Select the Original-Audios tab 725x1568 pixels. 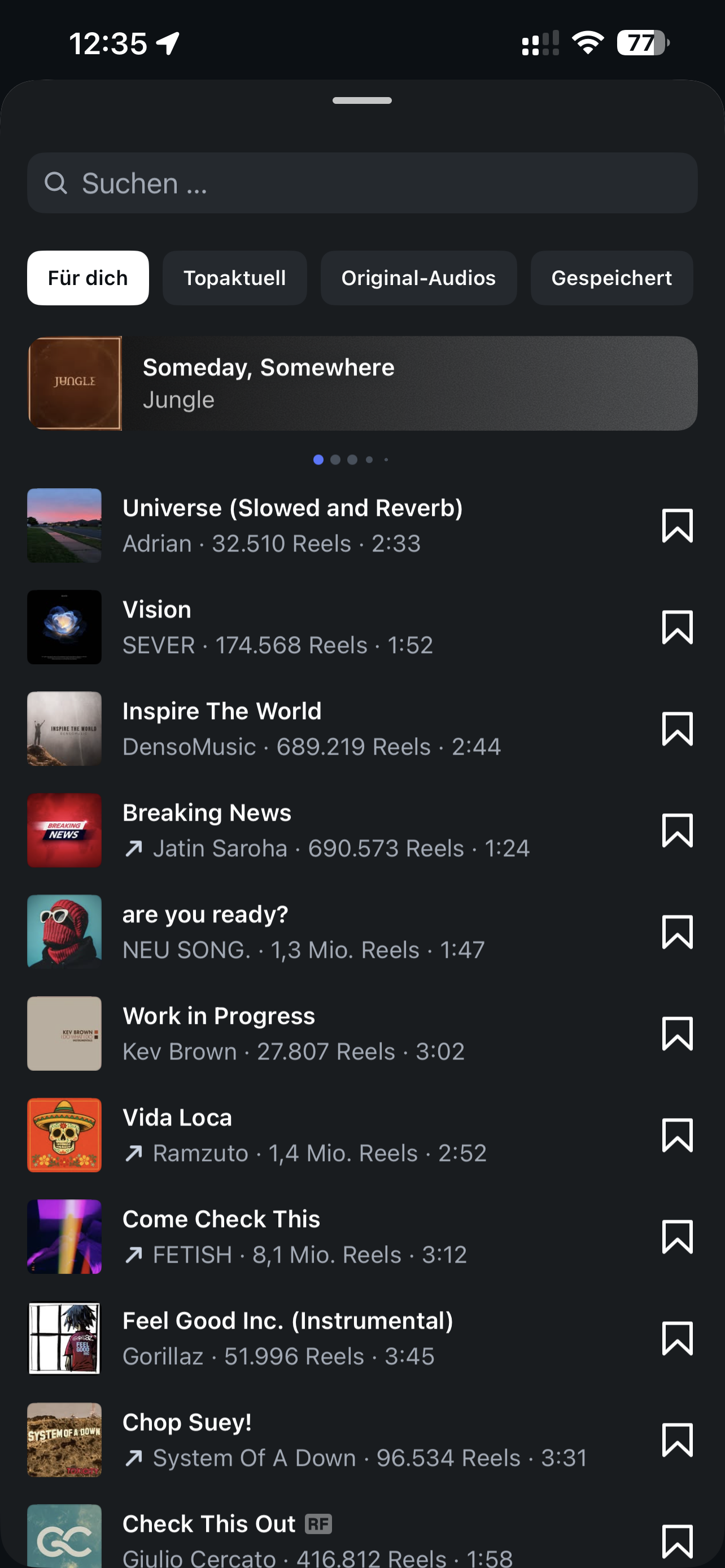(419, 278)
